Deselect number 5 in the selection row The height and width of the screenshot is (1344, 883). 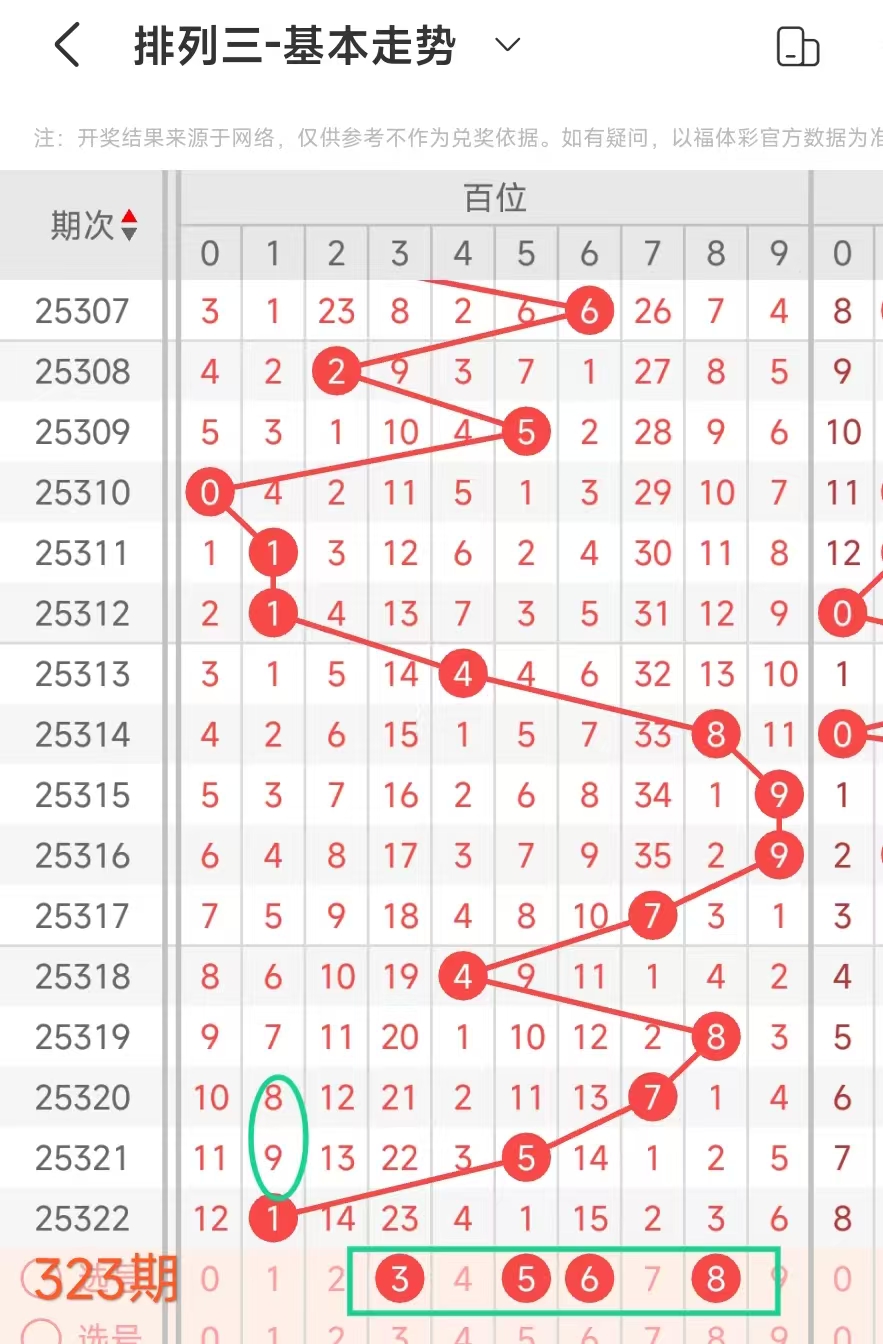pyautogui.click(x=526, y=1278)
